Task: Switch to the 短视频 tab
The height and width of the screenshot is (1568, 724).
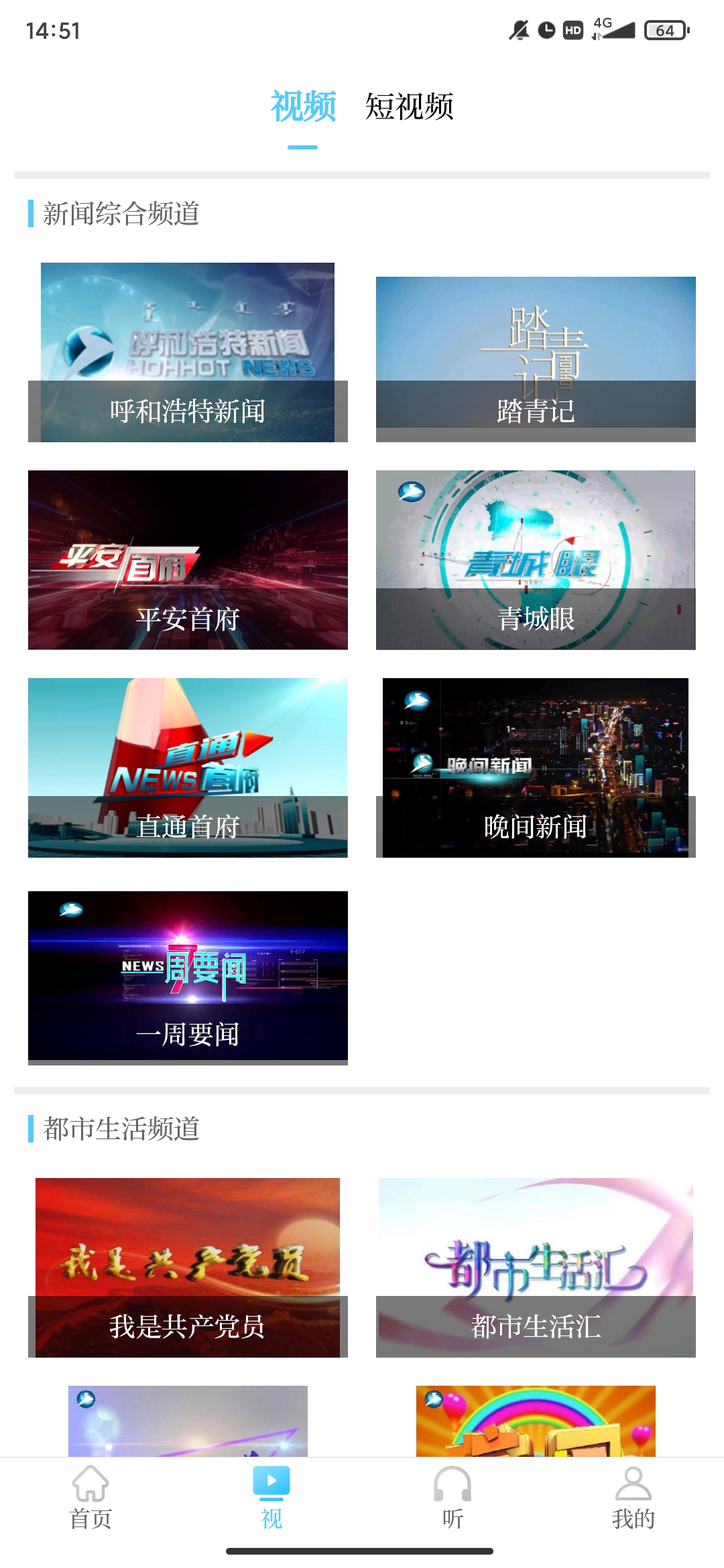Action: pyautogui.click(x=409, y=107)
